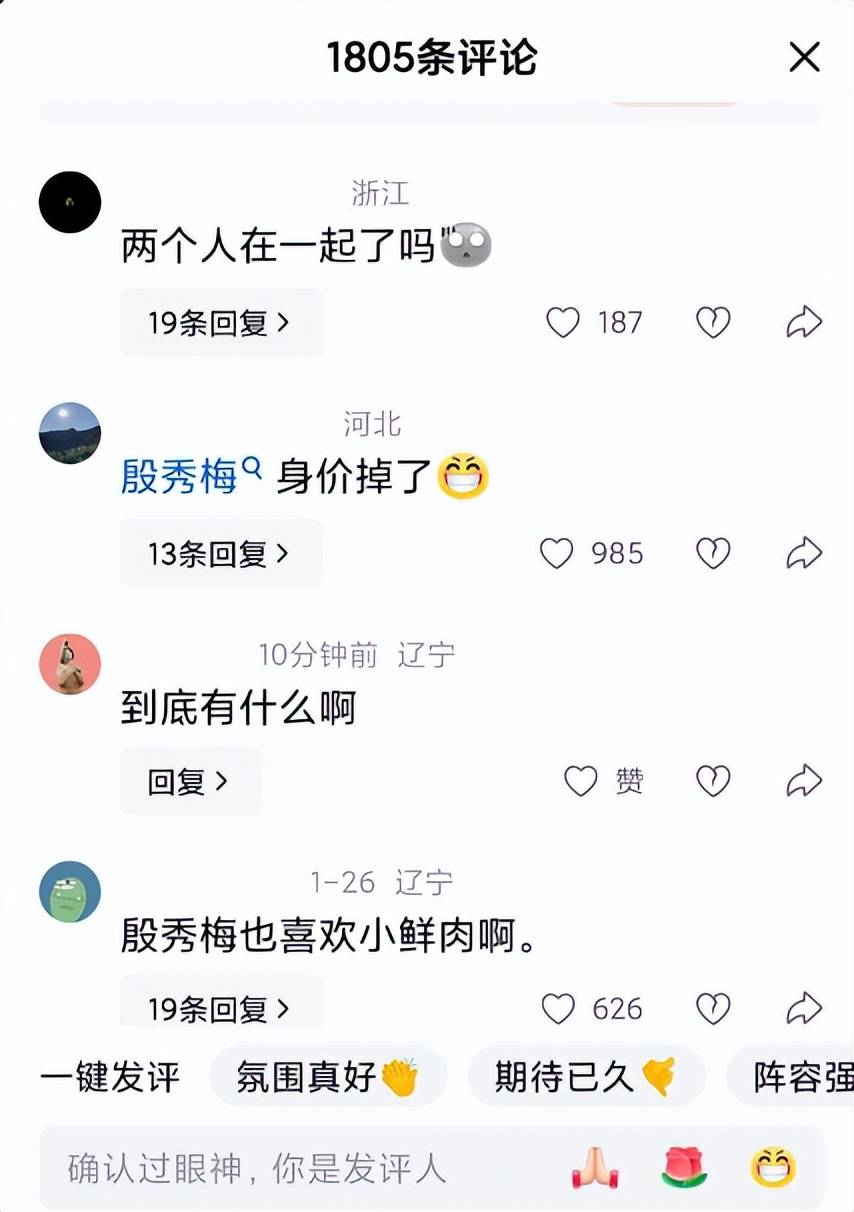Viewport: 854px width, 1212px height.
Task: Dislike the comment 到底有什么啊
Action: 713,781
